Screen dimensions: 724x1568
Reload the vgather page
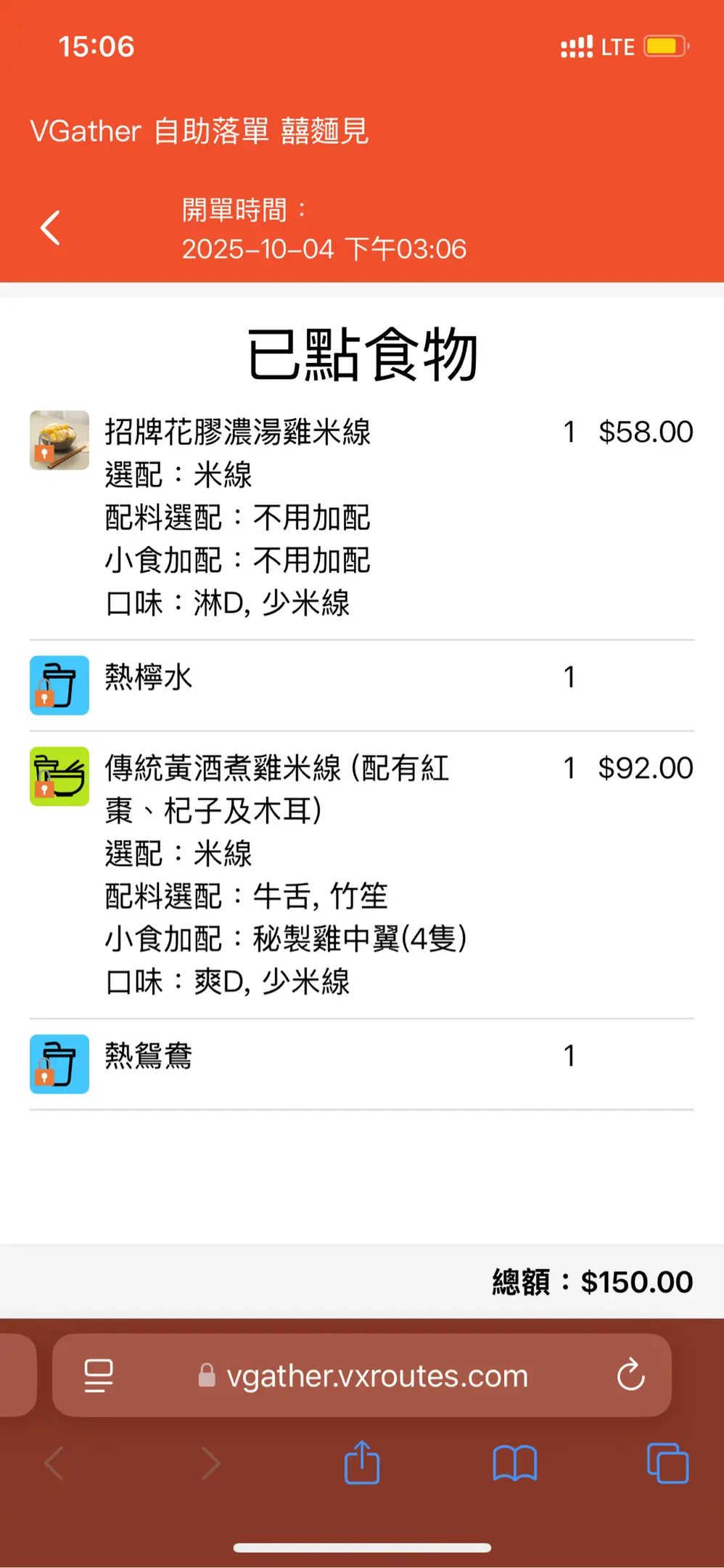click(x=630, y=1374)
